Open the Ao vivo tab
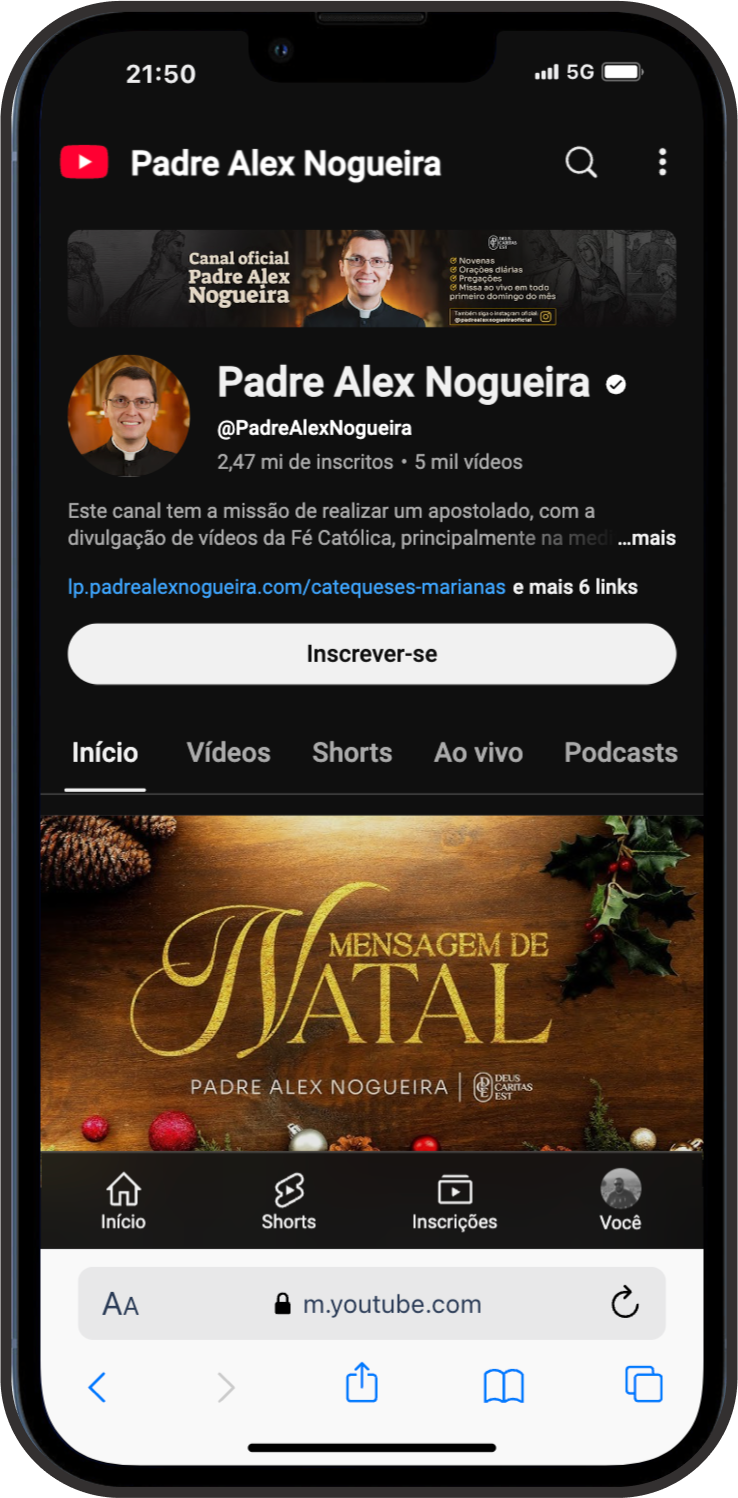 478,753
